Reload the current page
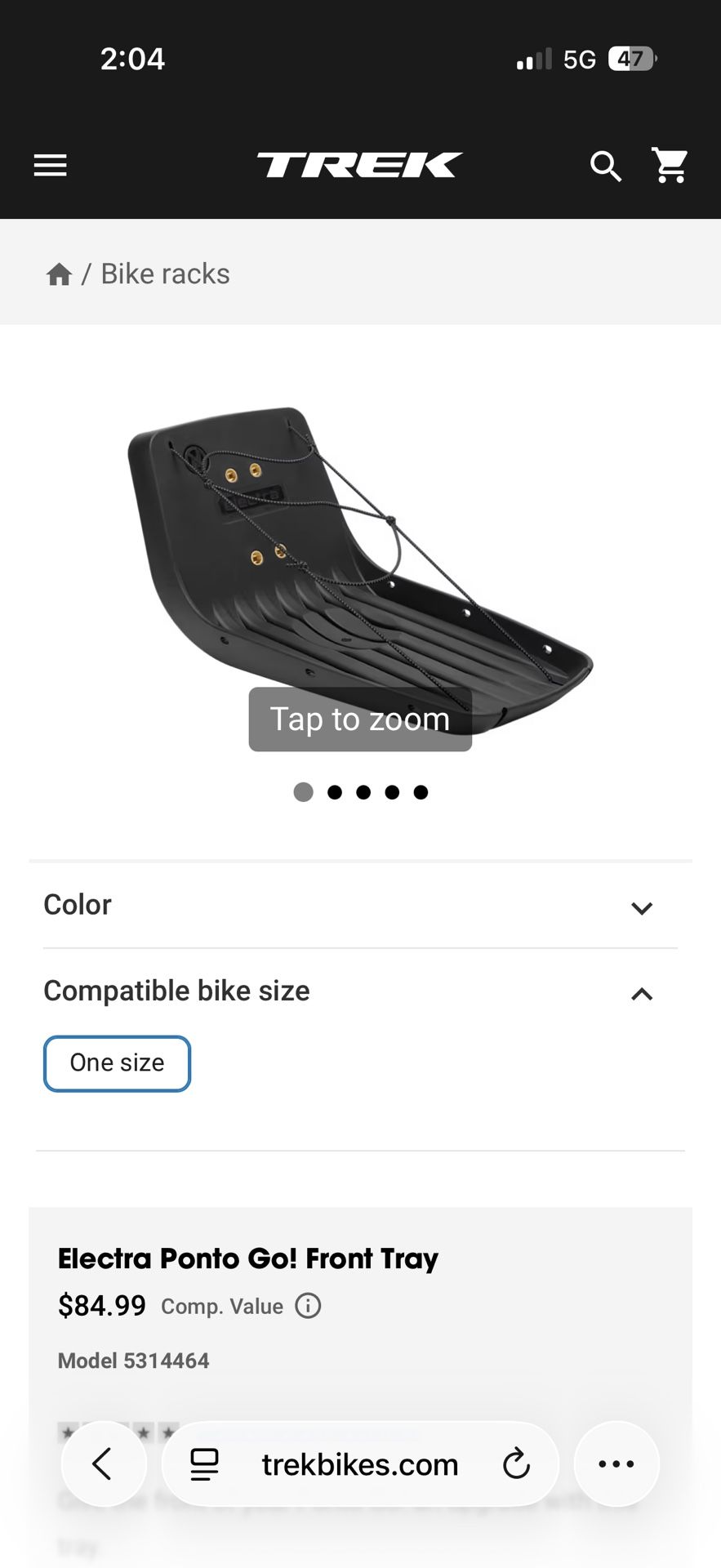 point(516,1464)
